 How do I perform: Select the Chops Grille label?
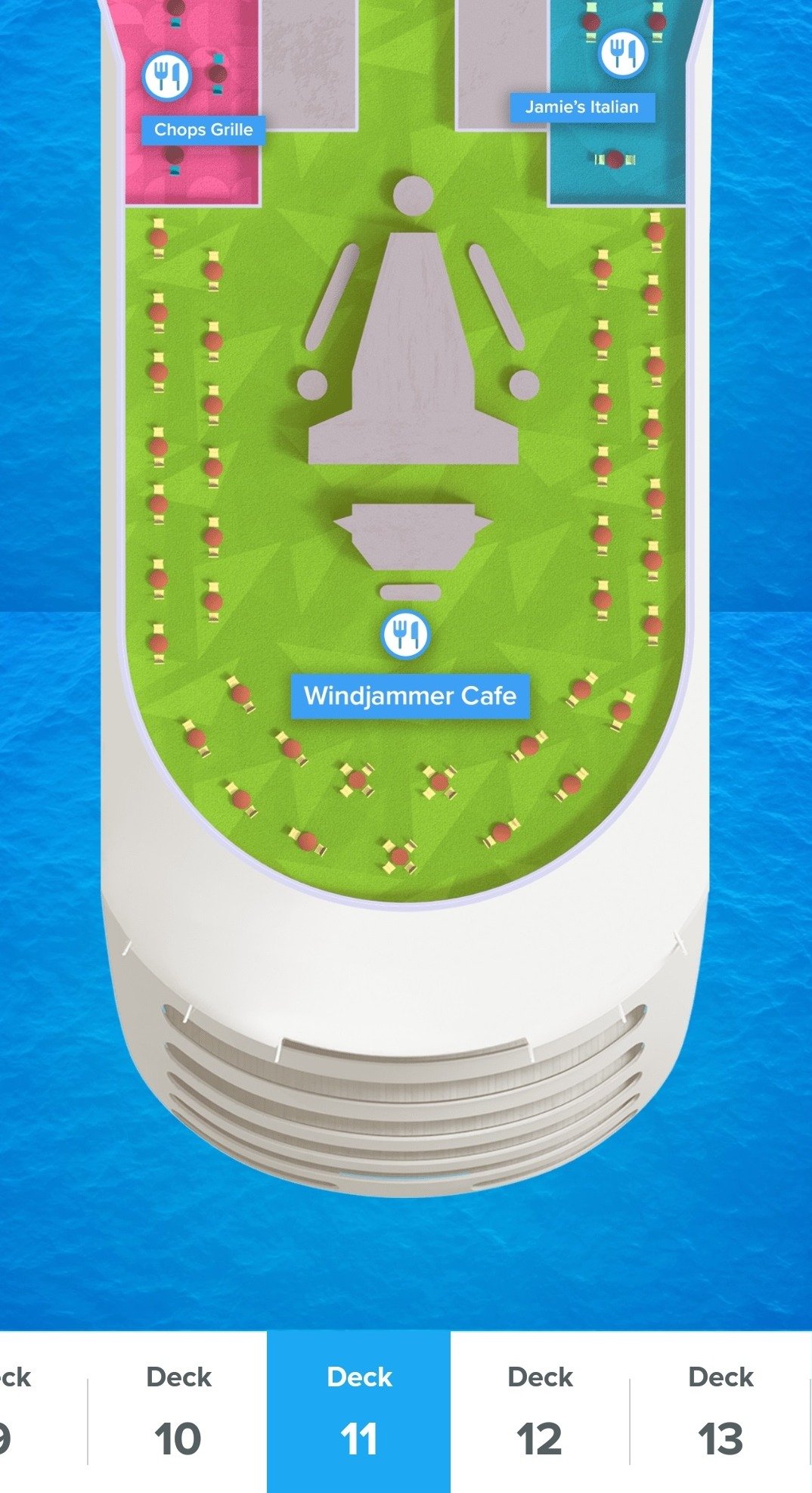203,130
